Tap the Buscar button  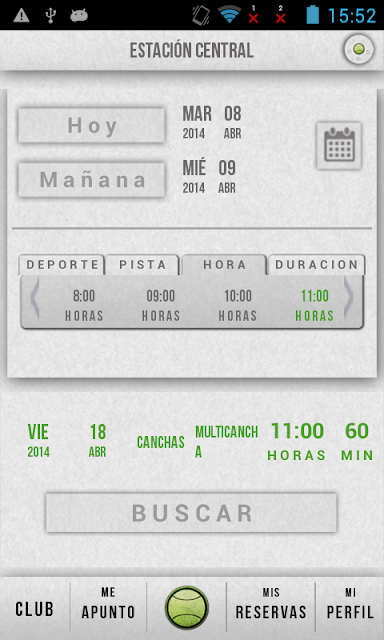191,513
